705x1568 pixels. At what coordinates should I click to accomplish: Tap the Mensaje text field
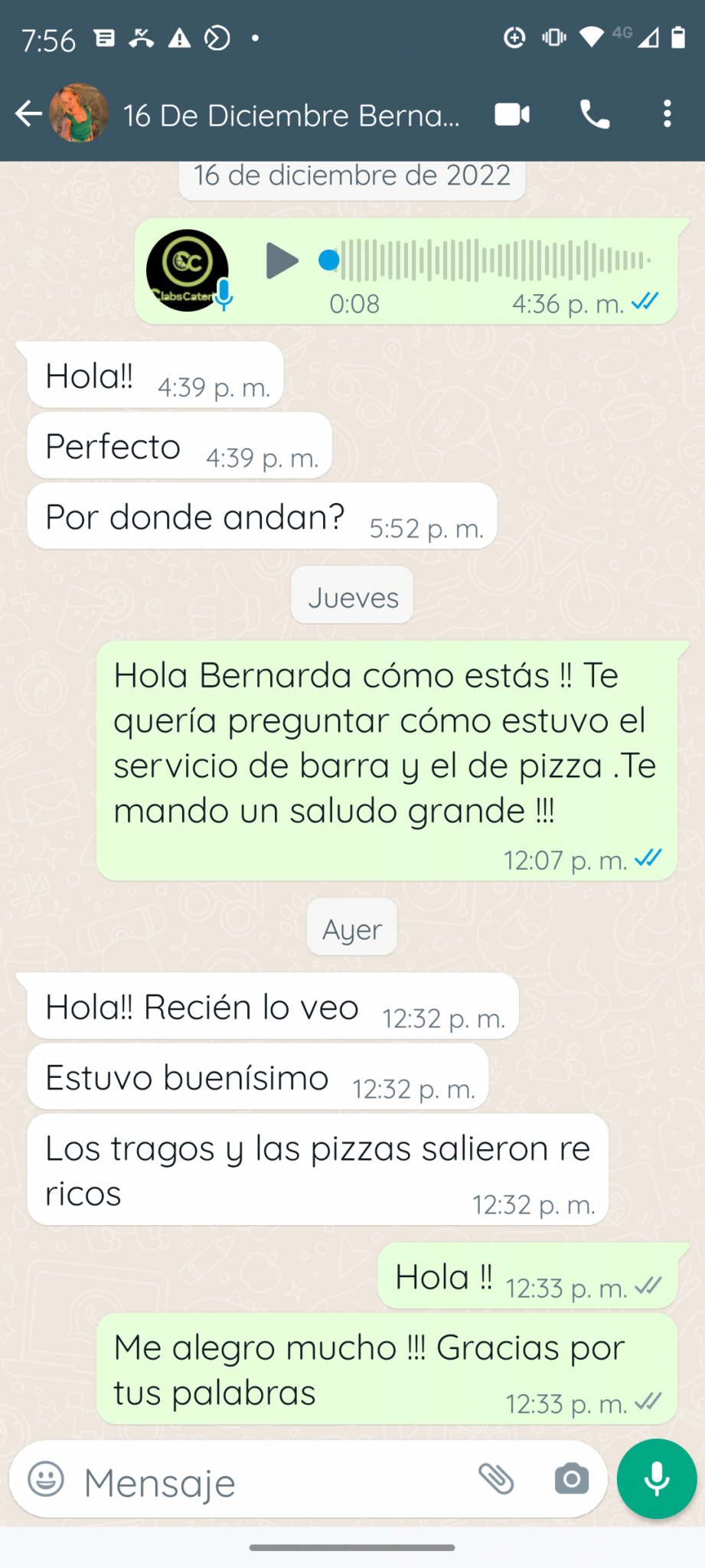pos(272,1481)
